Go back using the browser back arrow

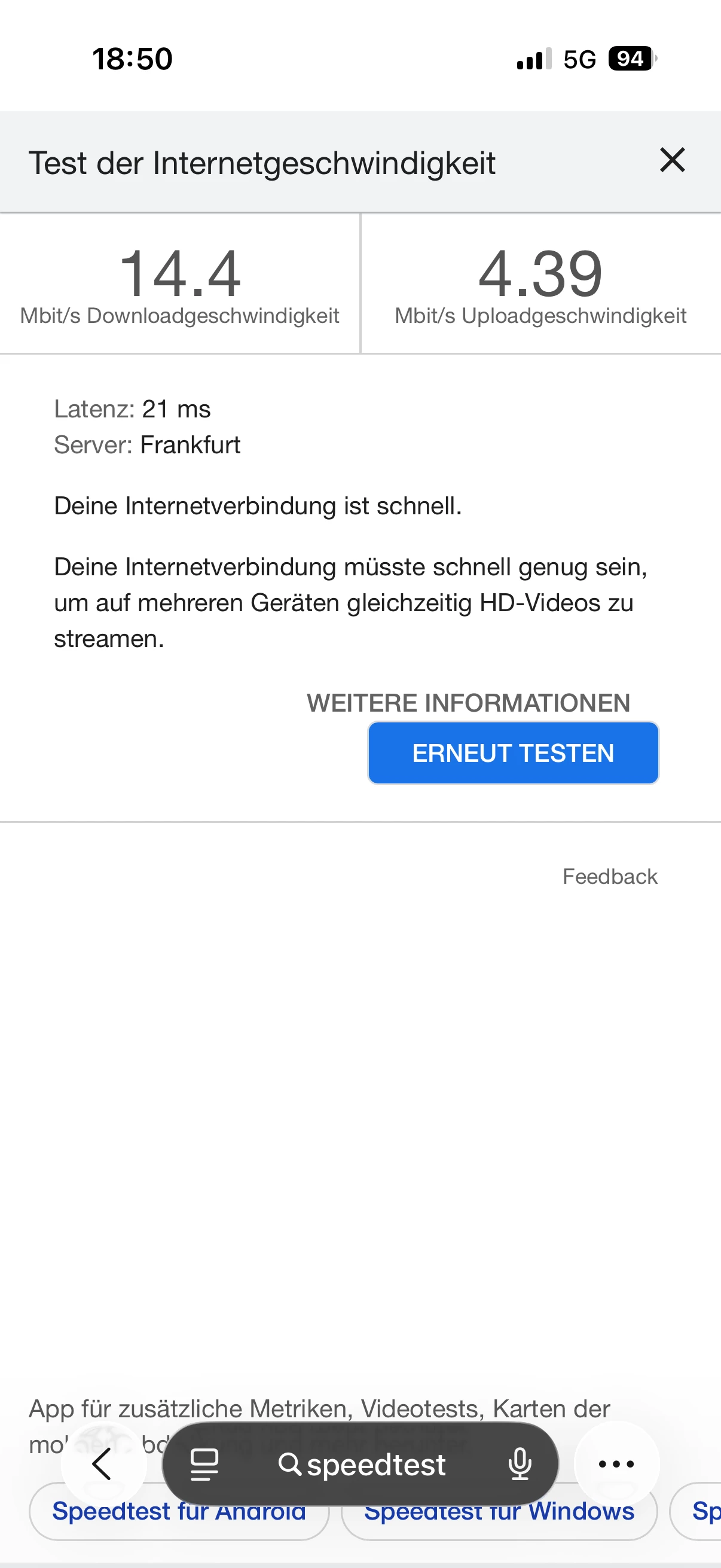click(x=103, y=1464)
